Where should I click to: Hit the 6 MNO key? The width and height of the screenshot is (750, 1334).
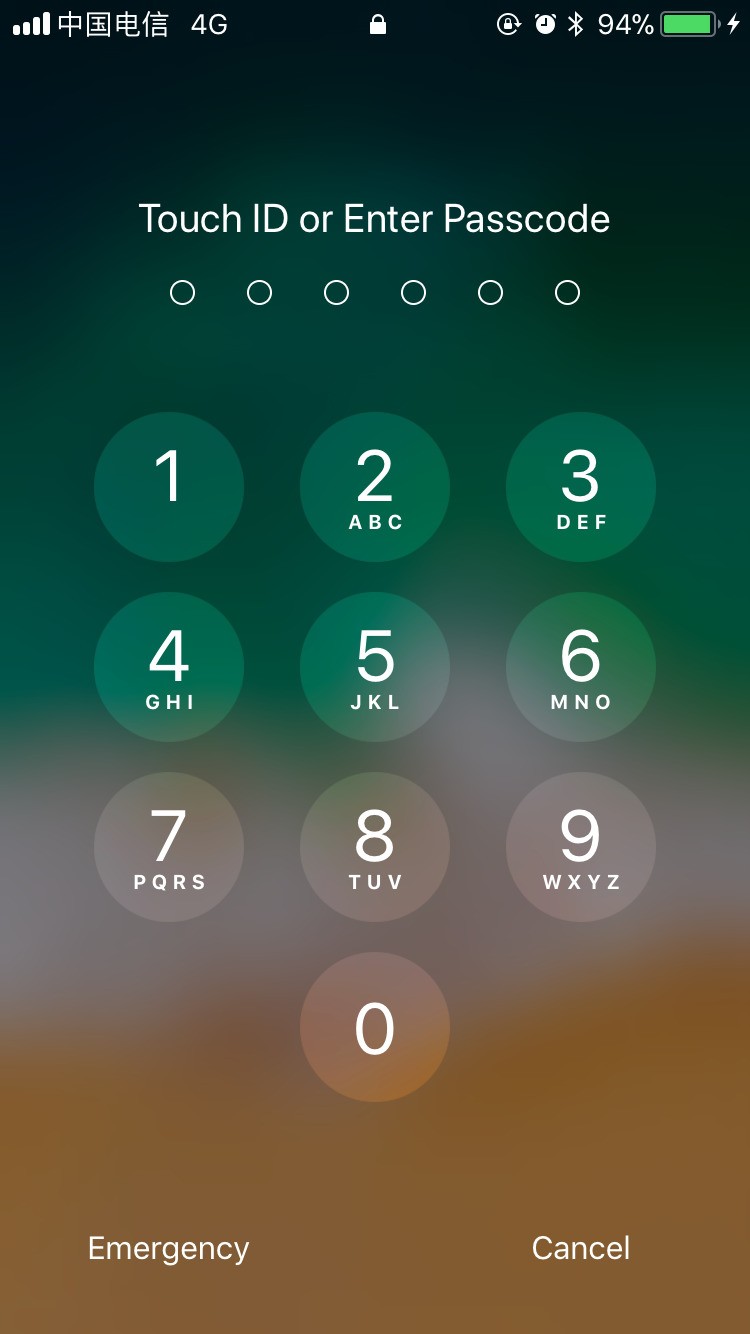click(581, 667)
